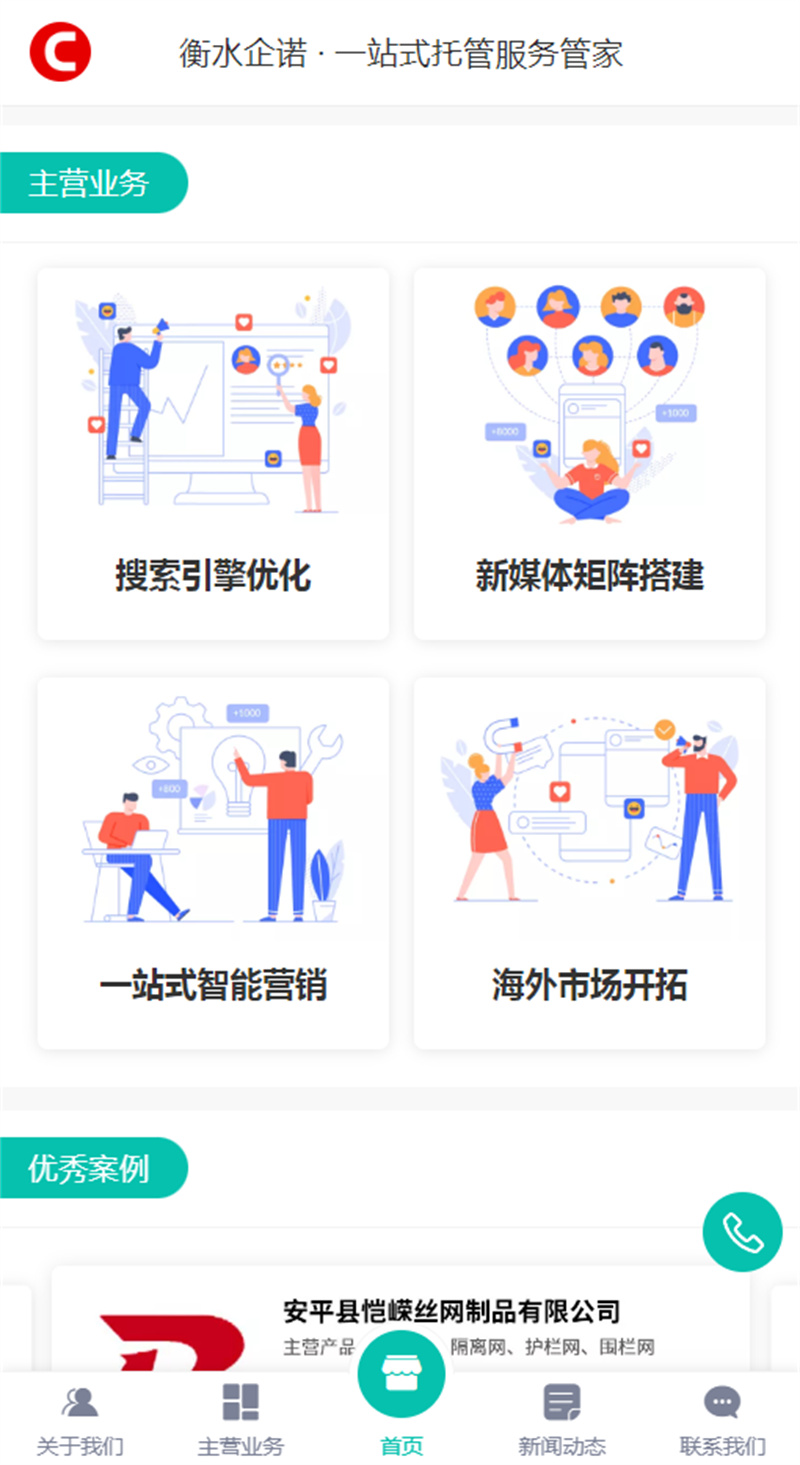The width and height of the screenshot is (800, 1465).
Task: Switch to the 联系我们 tab
Action: click(722, 1418)
